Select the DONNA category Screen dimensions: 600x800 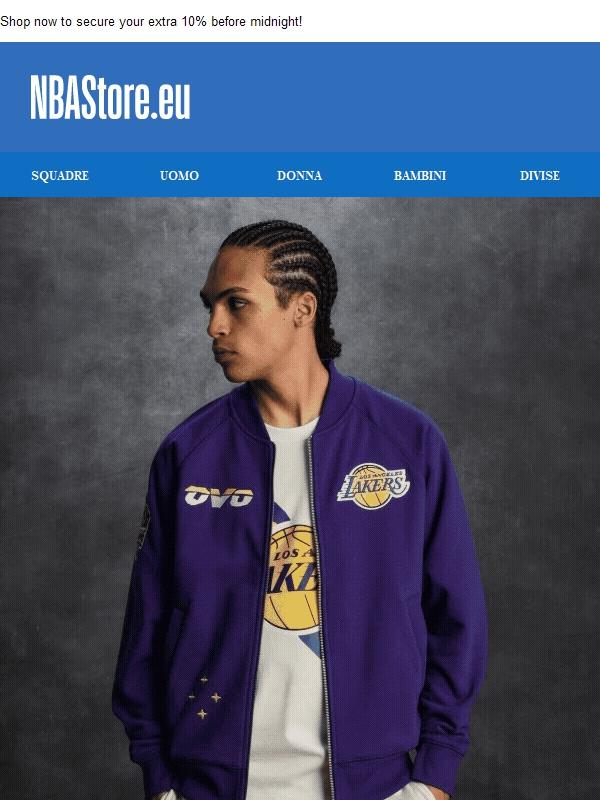(299, 175)
